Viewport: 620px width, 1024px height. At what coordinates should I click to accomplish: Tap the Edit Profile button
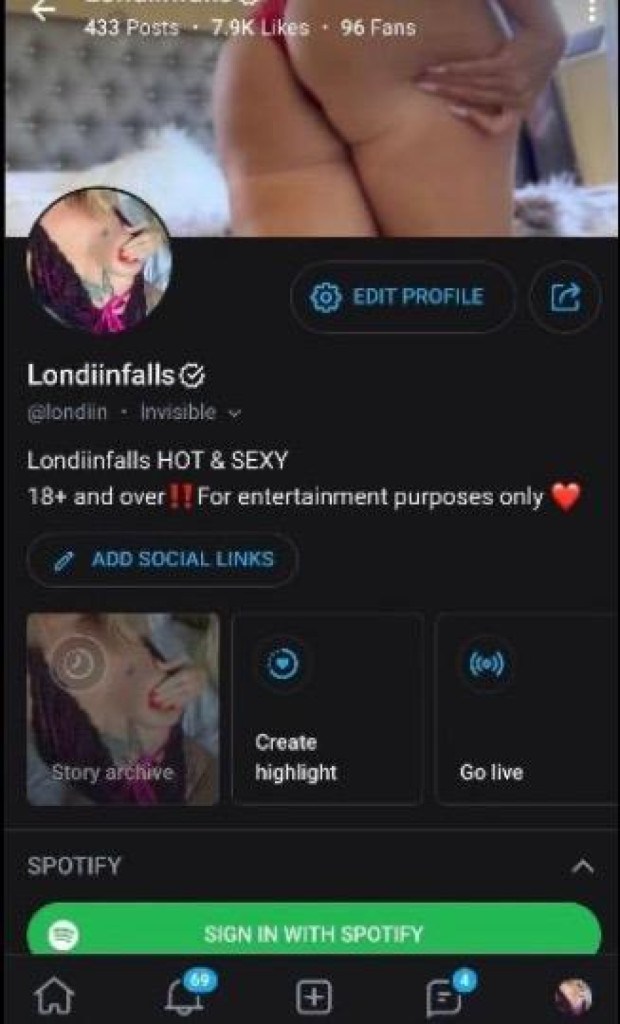pyautogui.click(x=402, y=297)
